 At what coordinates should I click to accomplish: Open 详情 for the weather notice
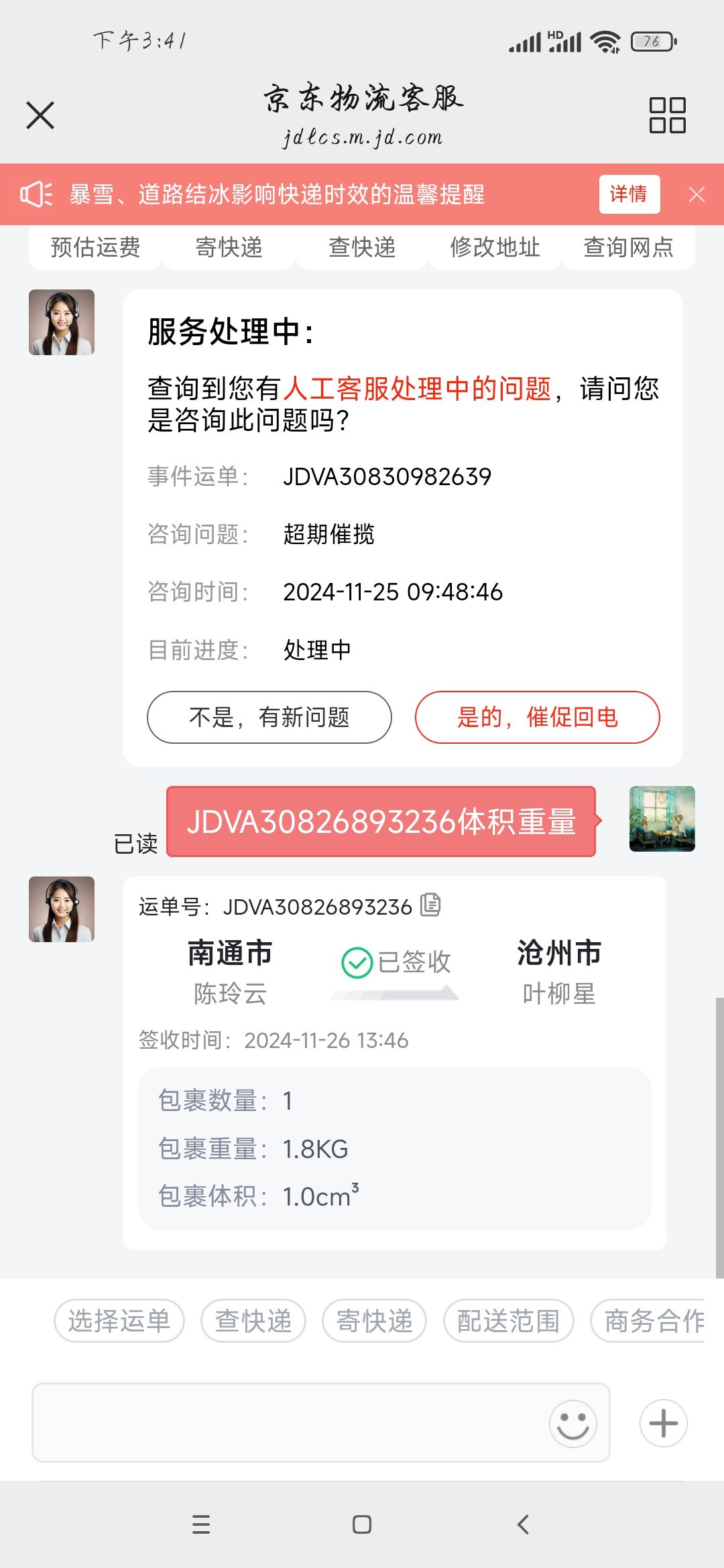629,194
